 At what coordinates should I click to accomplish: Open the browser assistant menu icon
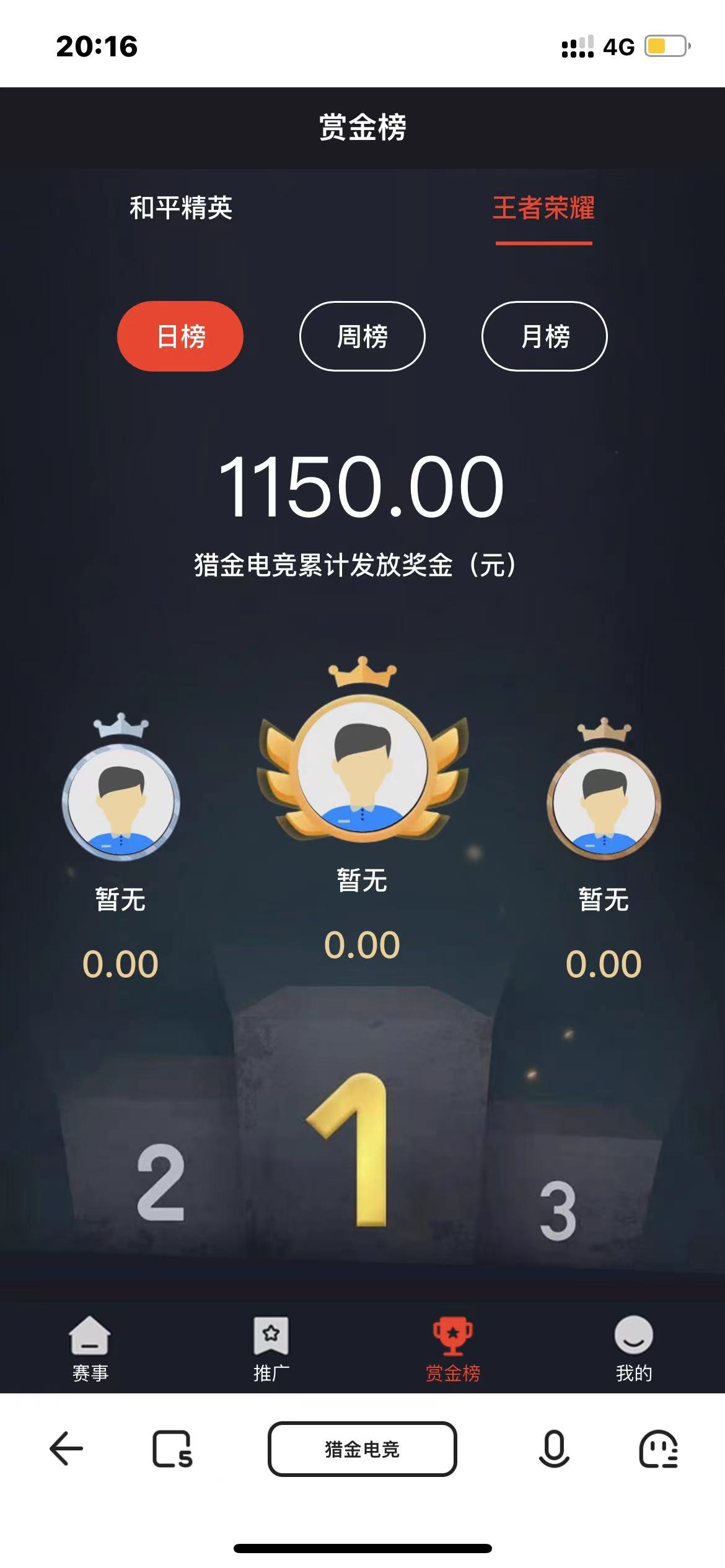point(658,1449)
